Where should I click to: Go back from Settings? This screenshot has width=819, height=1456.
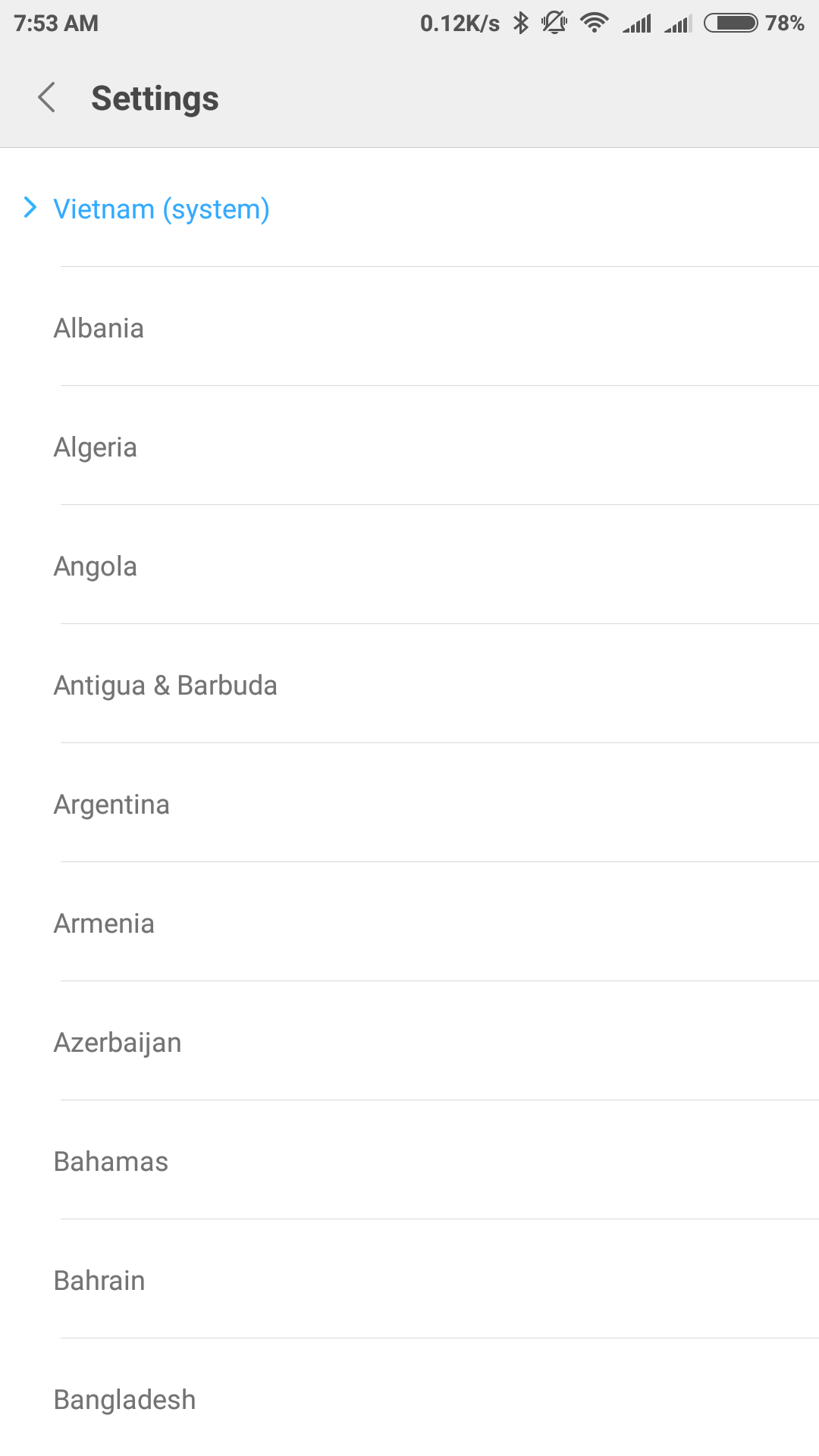[47, 98]
